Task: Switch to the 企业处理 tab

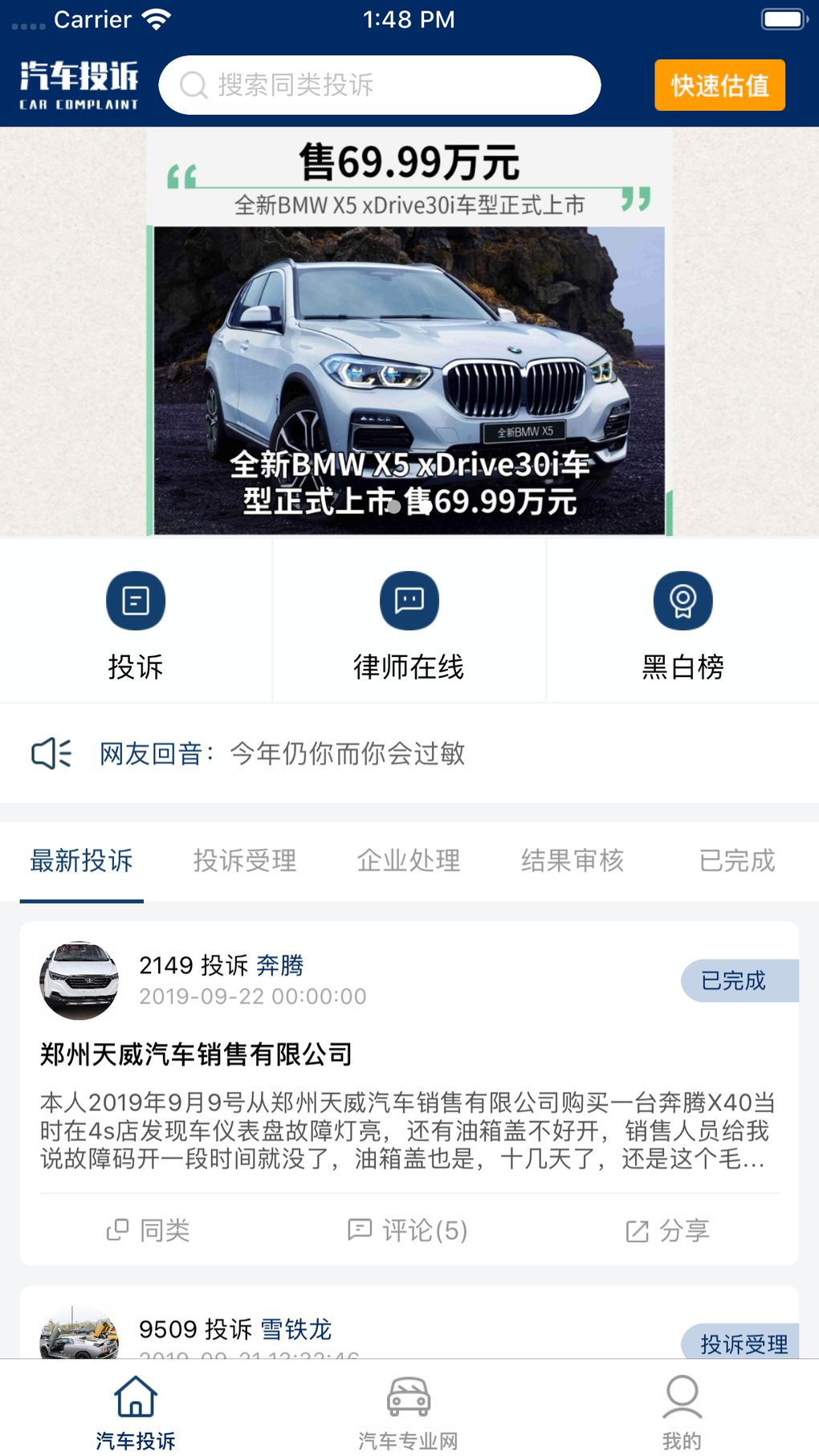Action: 409,861
